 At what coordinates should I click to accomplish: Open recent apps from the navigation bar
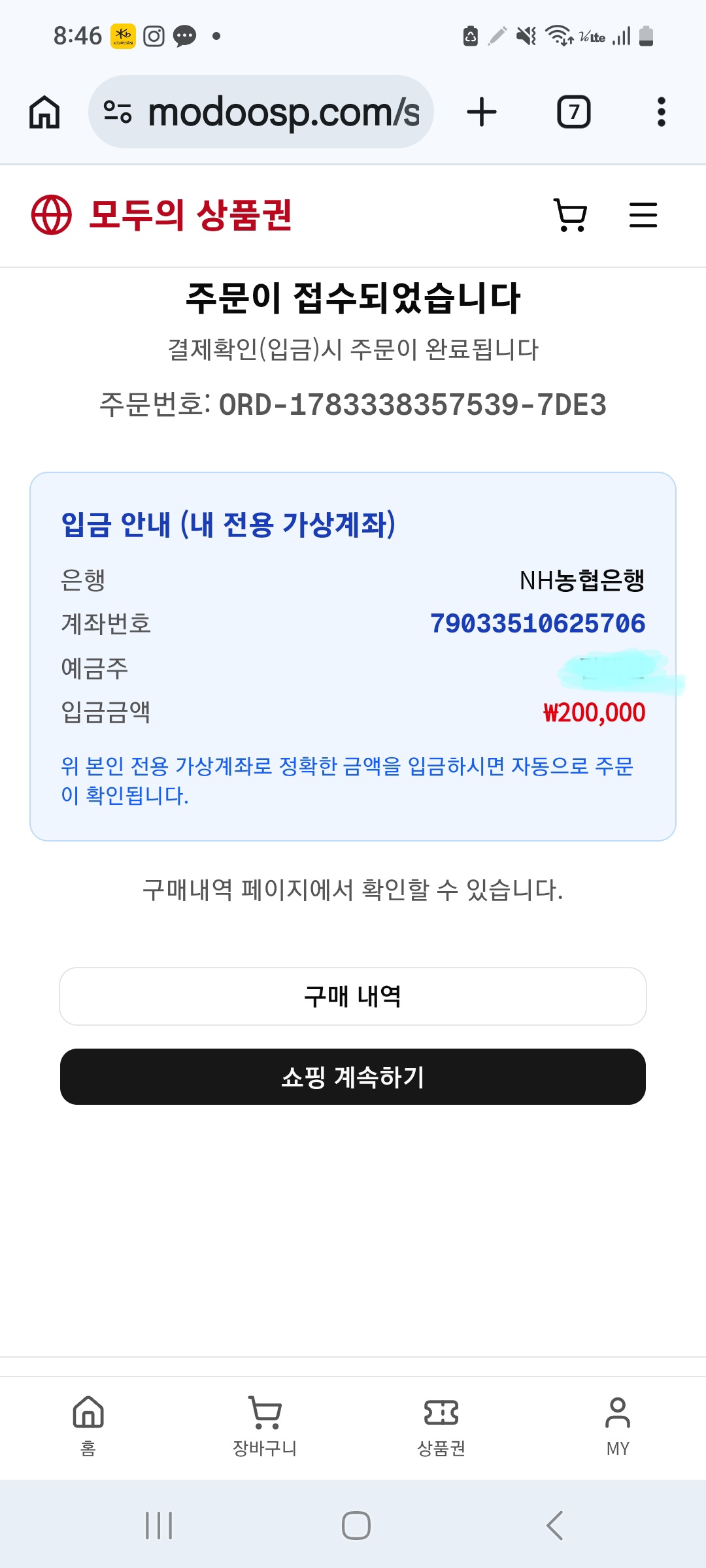[x=159, y=1526]
